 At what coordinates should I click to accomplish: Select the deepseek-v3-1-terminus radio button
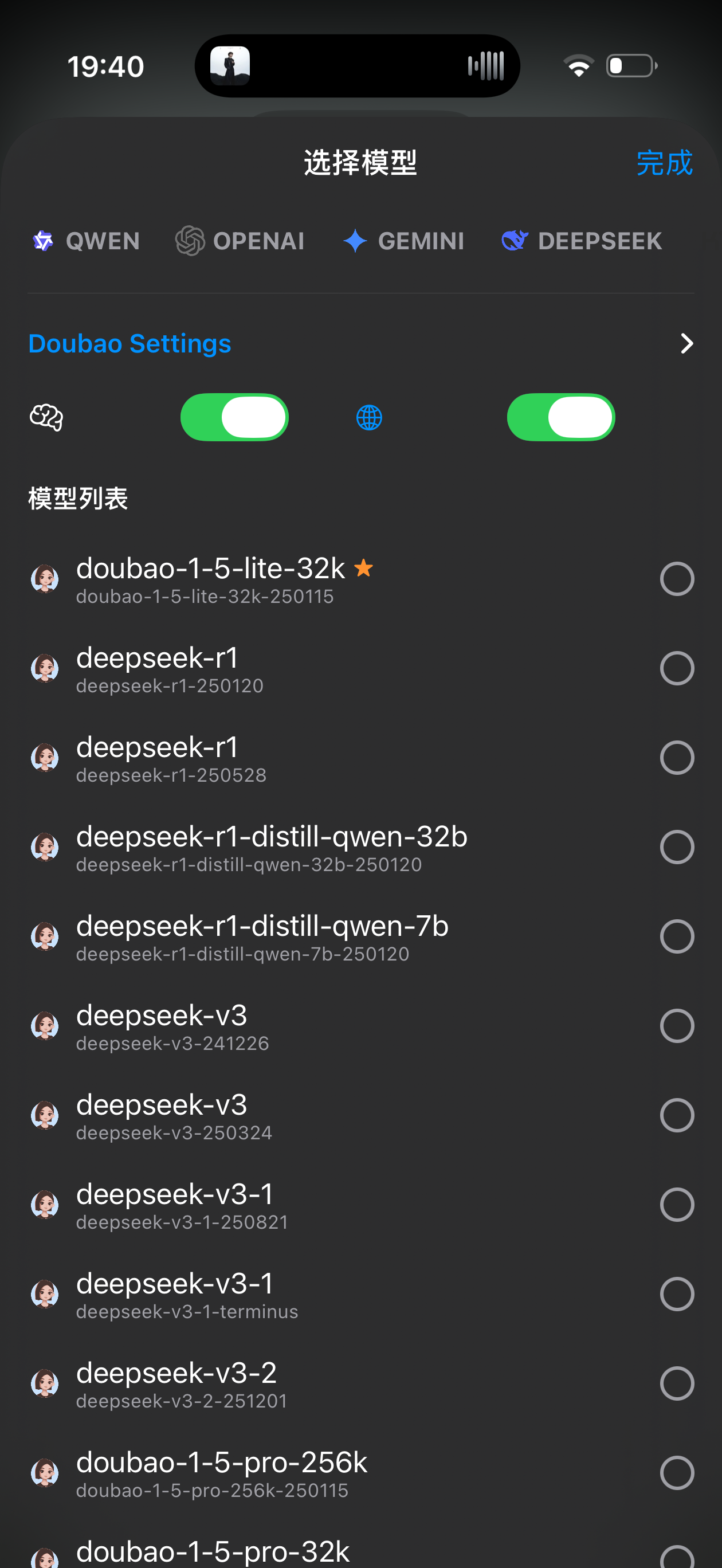677,1294
